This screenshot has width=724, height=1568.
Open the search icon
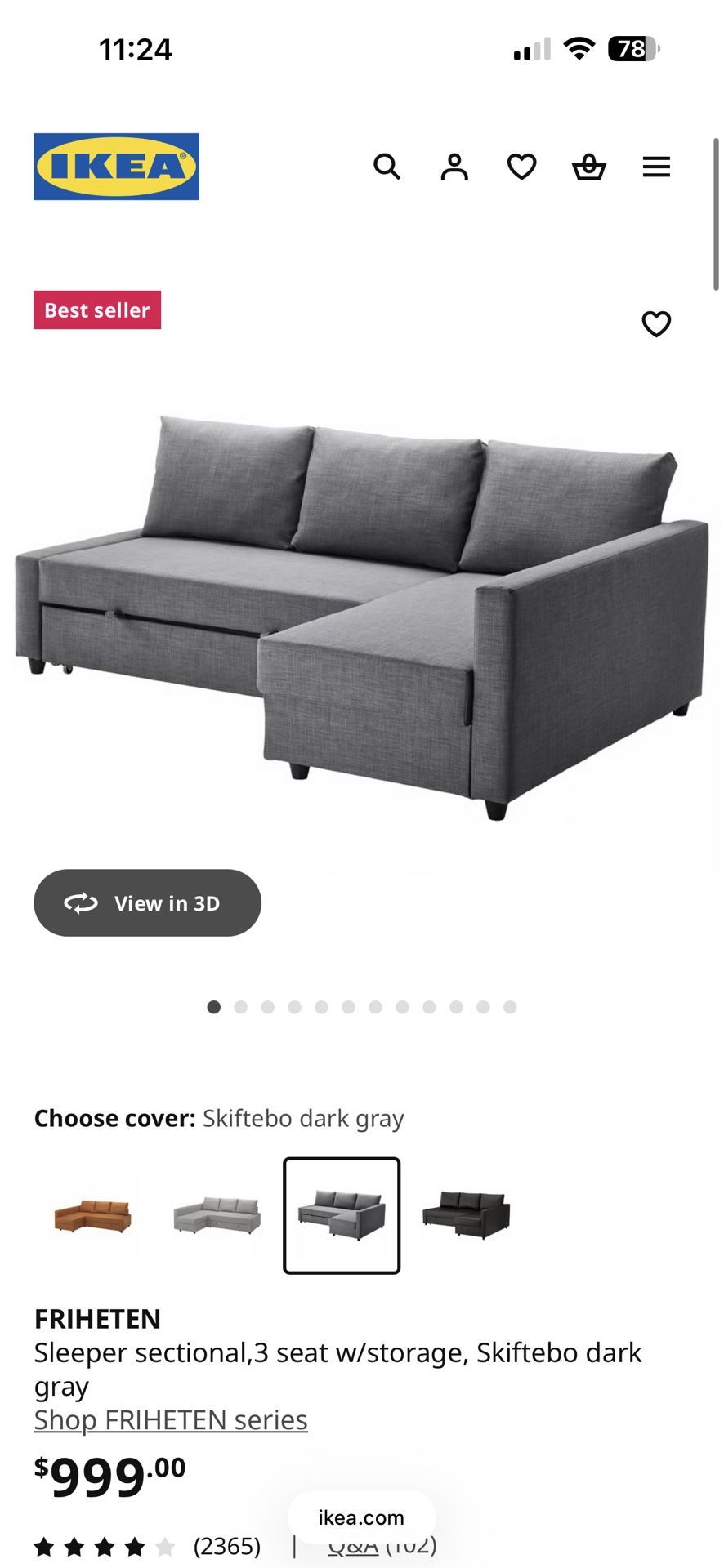387,167
